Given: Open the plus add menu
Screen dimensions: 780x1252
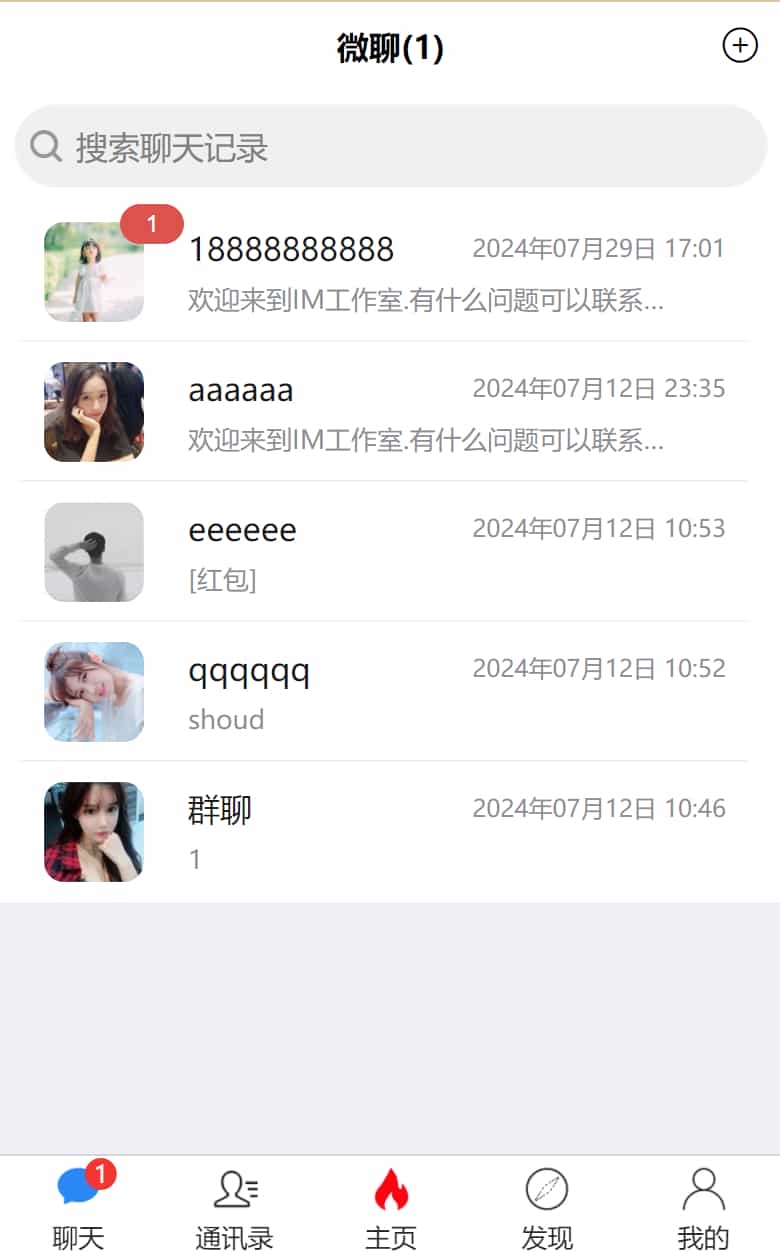Looking at the screenshot, I should (x=740, y=45).
